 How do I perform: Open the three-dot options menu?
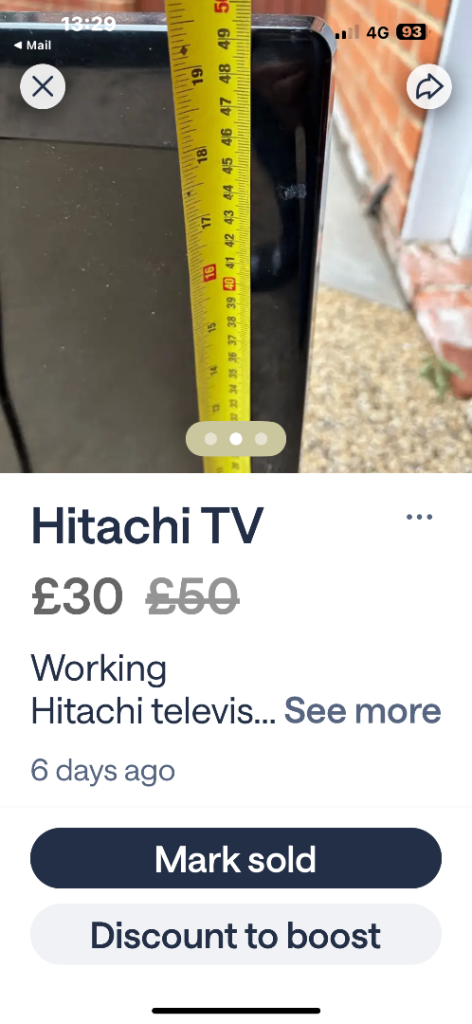(419, 517)
